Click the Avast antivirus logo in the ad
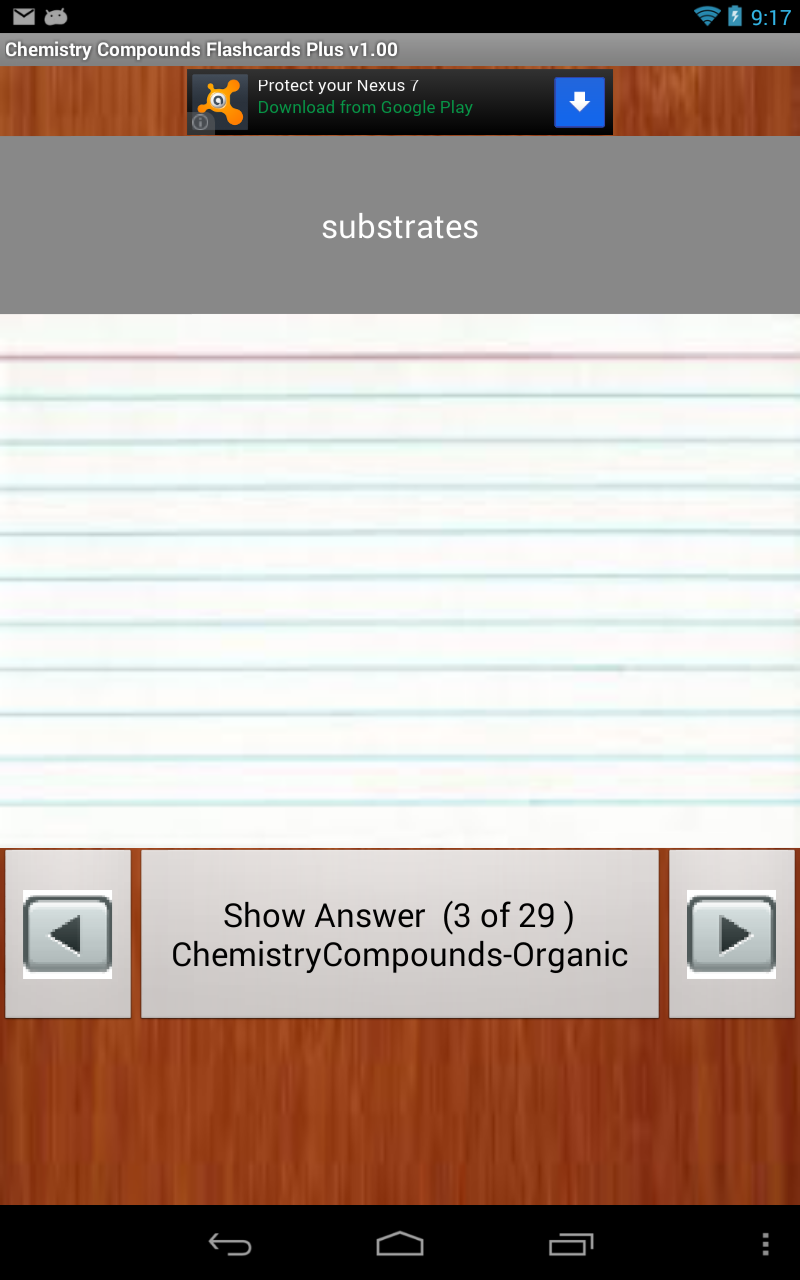This screenshot has width=800, height=1280. click(x=219, y=101)
